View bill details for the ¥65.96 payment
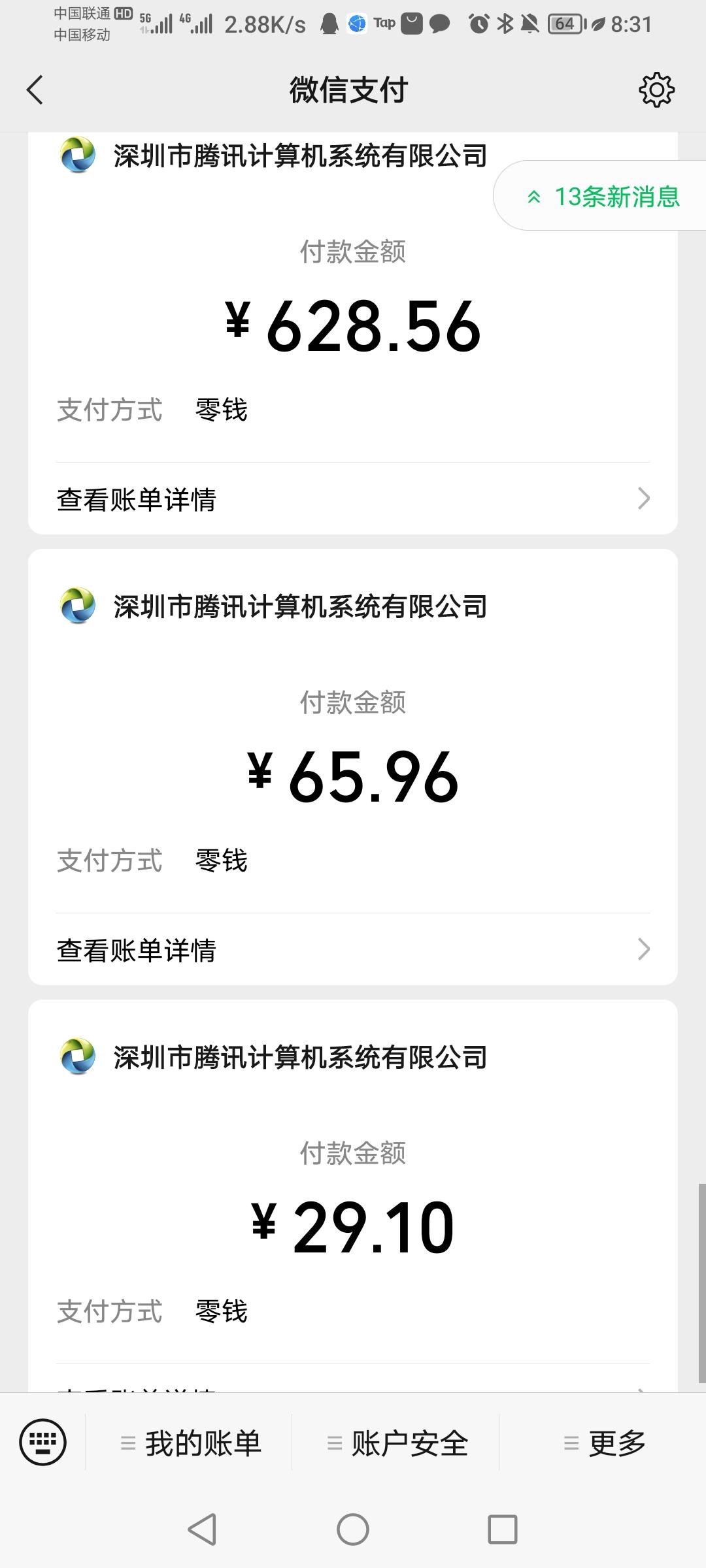This screenshot has width=706, height=1568. pyautogui.click(x=353, y=950)
